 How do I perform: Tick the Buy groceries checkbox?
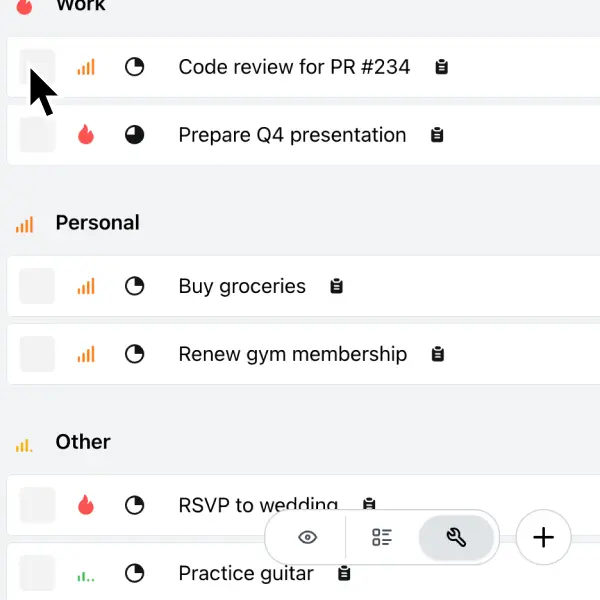click(x=37, y=286)
